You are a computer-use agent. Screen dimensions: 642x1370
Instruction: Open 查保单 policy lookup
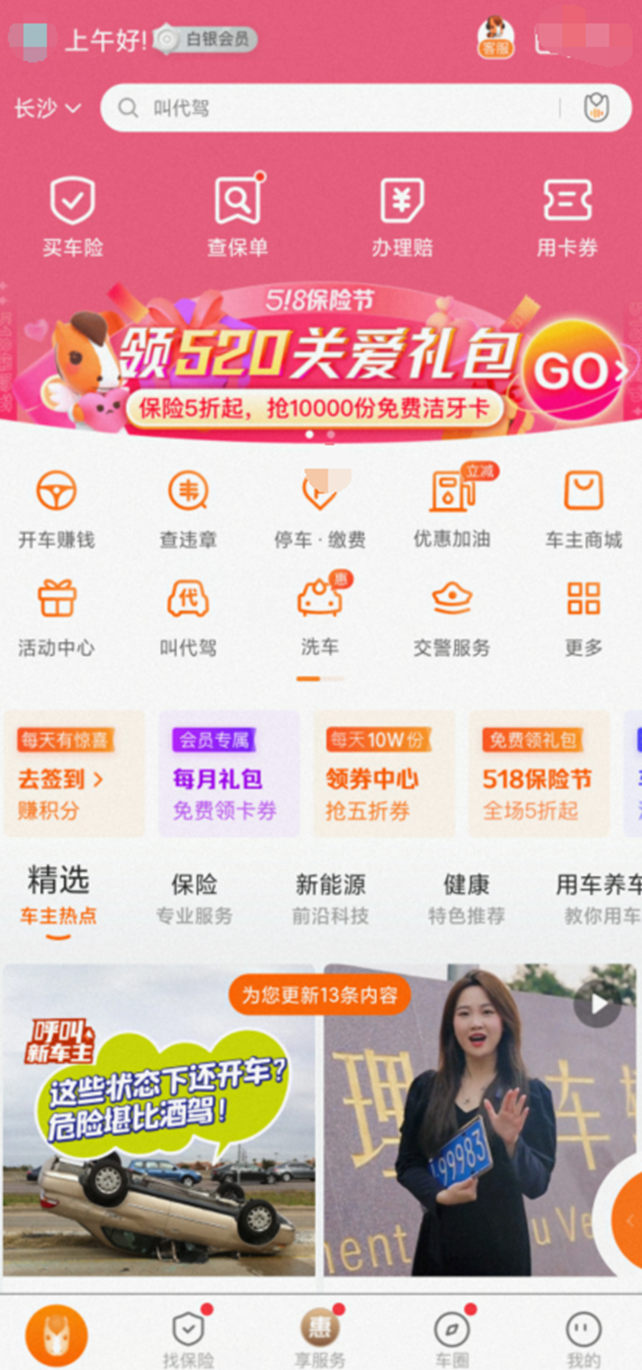[237, 215]
